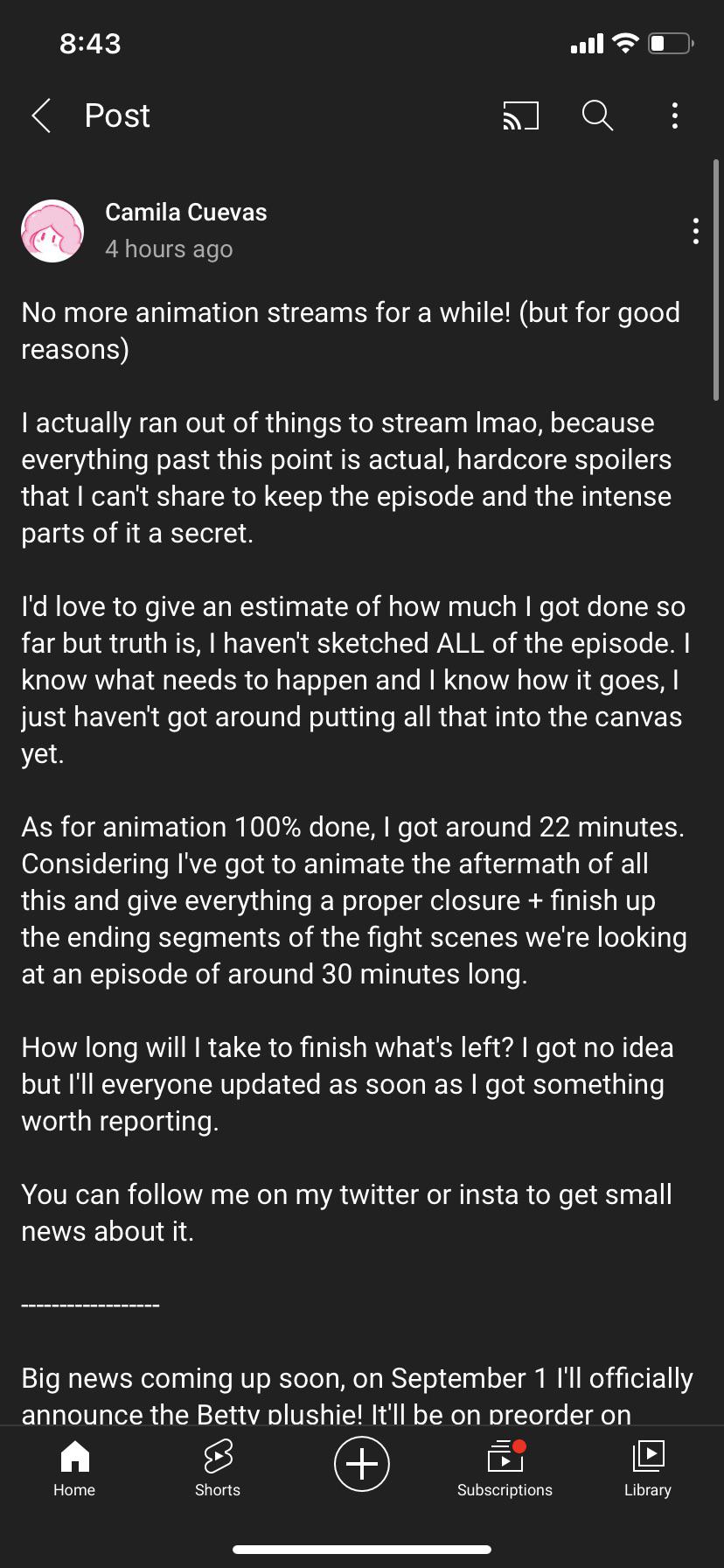Open Camila Cuevas's channel avatar
Viewport: 724px width, 1568px height.
click(52, 231)
